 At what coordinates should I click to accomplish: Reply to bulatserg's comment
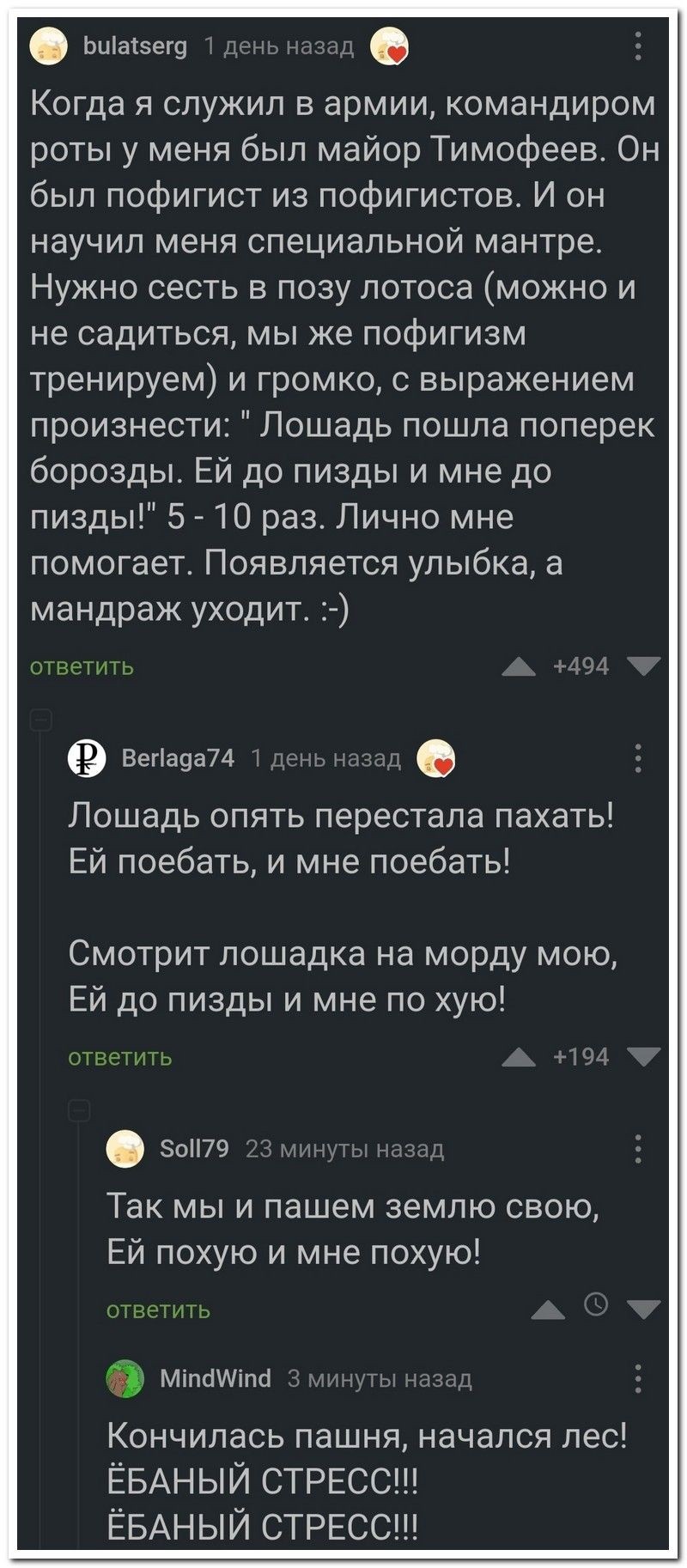[82, 665]
